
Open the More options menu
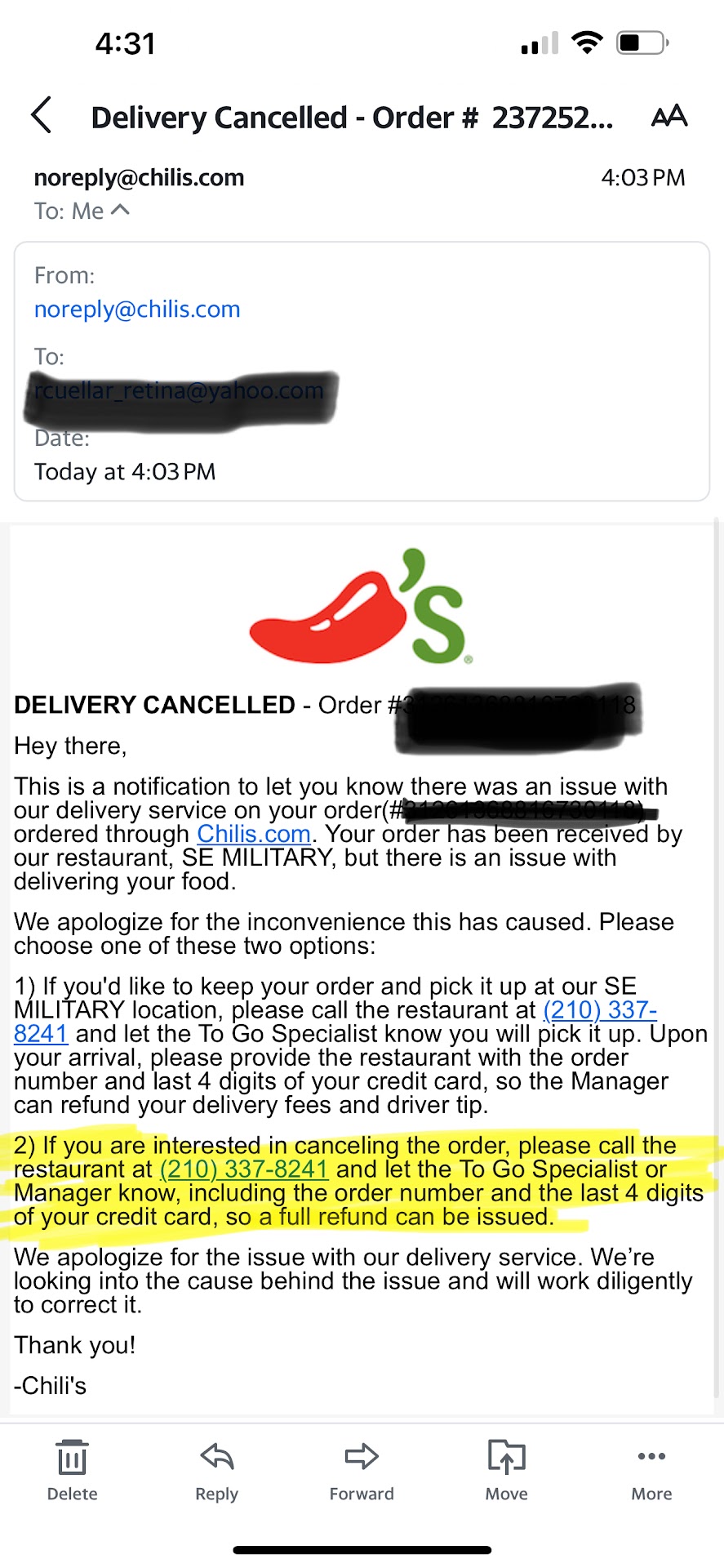[651, 1470]
